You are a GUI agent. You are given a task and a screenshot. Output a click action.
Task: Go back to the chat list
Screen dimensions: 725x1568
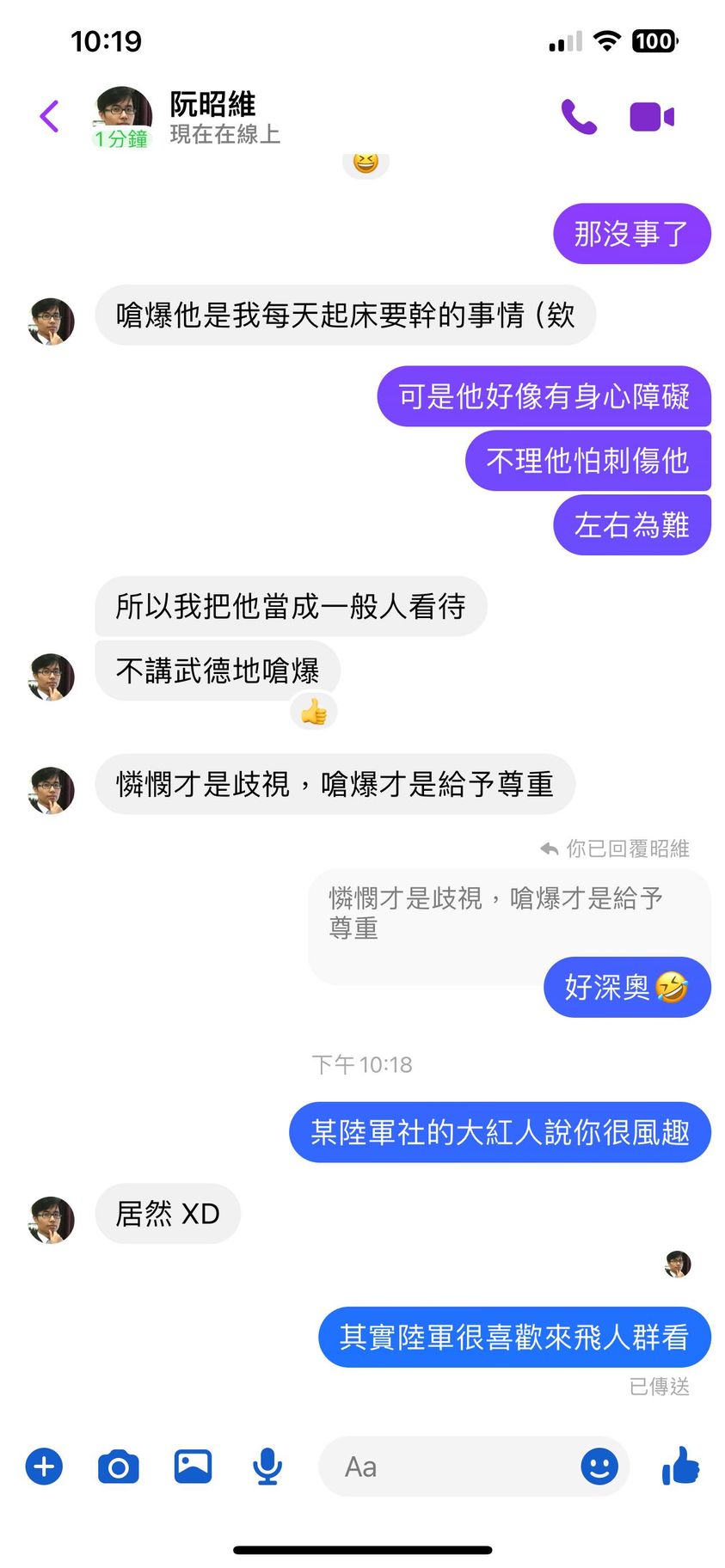(x=50, y=117)
